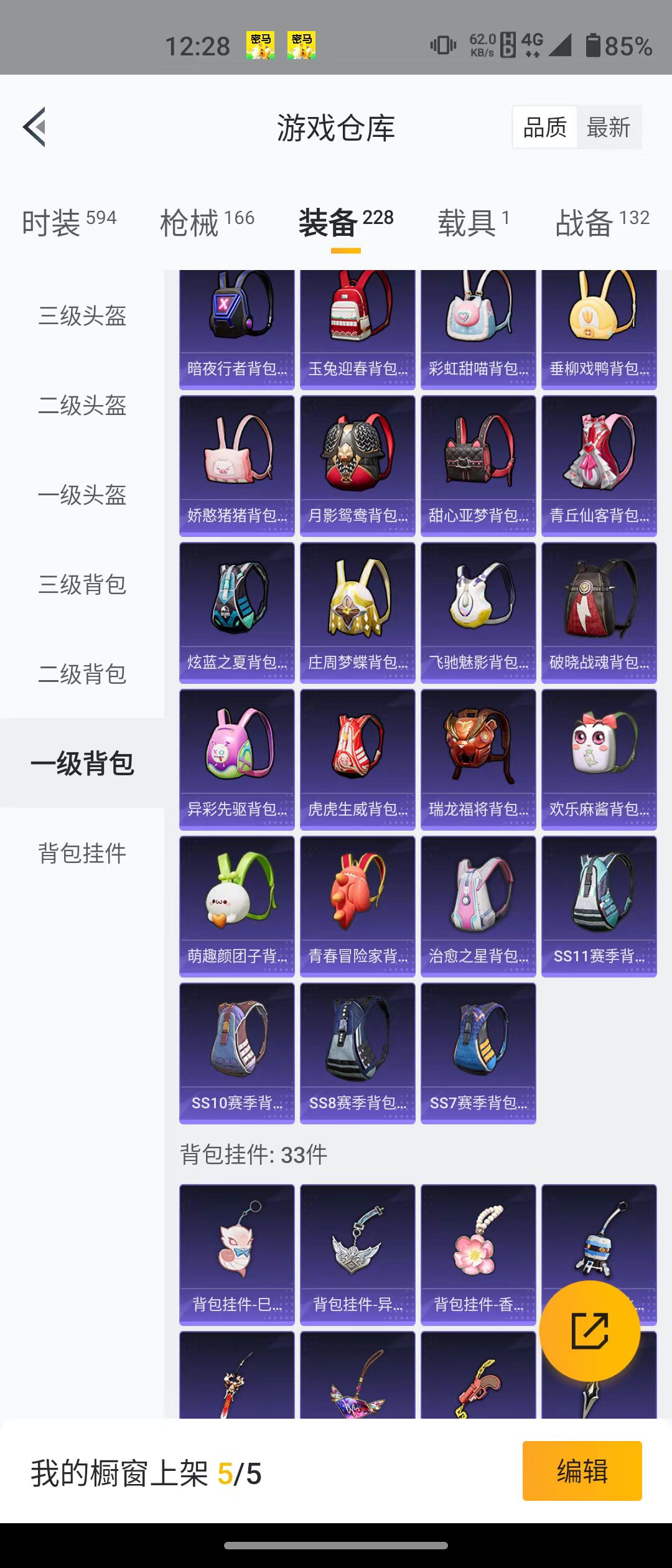The image size is (672, 1568).
Task: Switch to the 战备 tab
Action: pos(602,223)
